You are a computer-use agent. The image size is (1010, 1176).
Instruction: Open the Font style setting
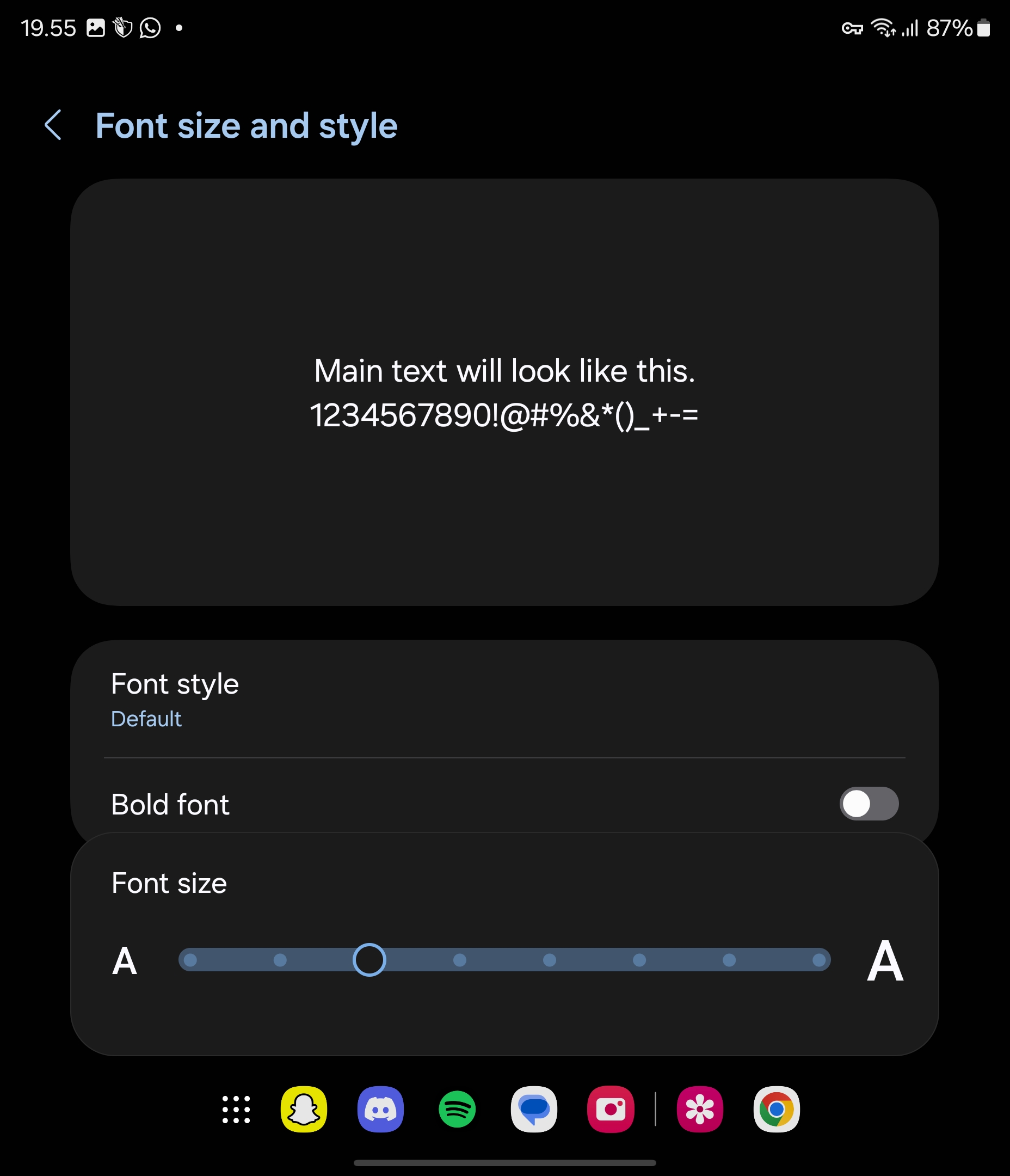point(175,699)
